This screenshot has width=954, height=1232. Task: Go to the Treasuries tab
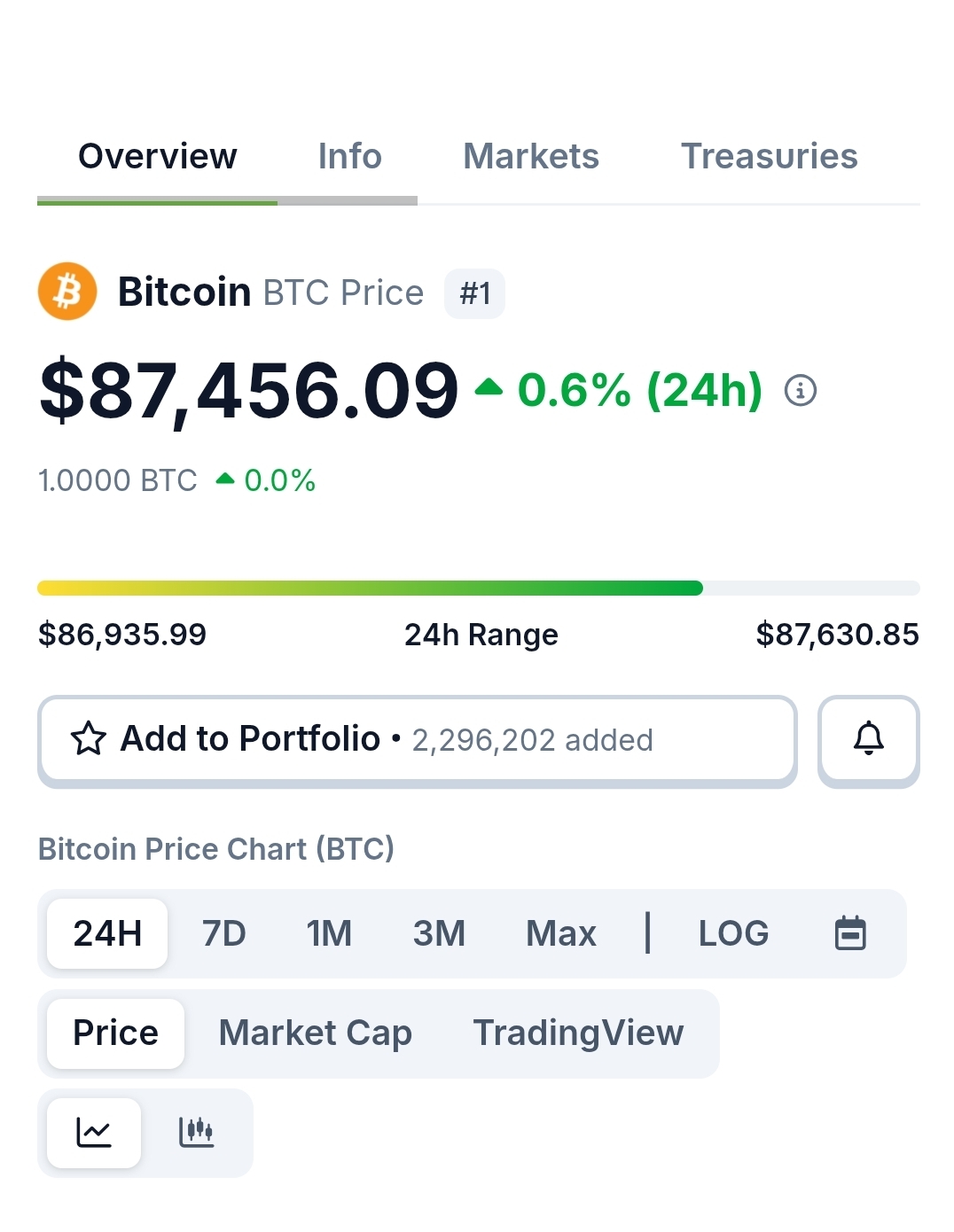point(769,157)
